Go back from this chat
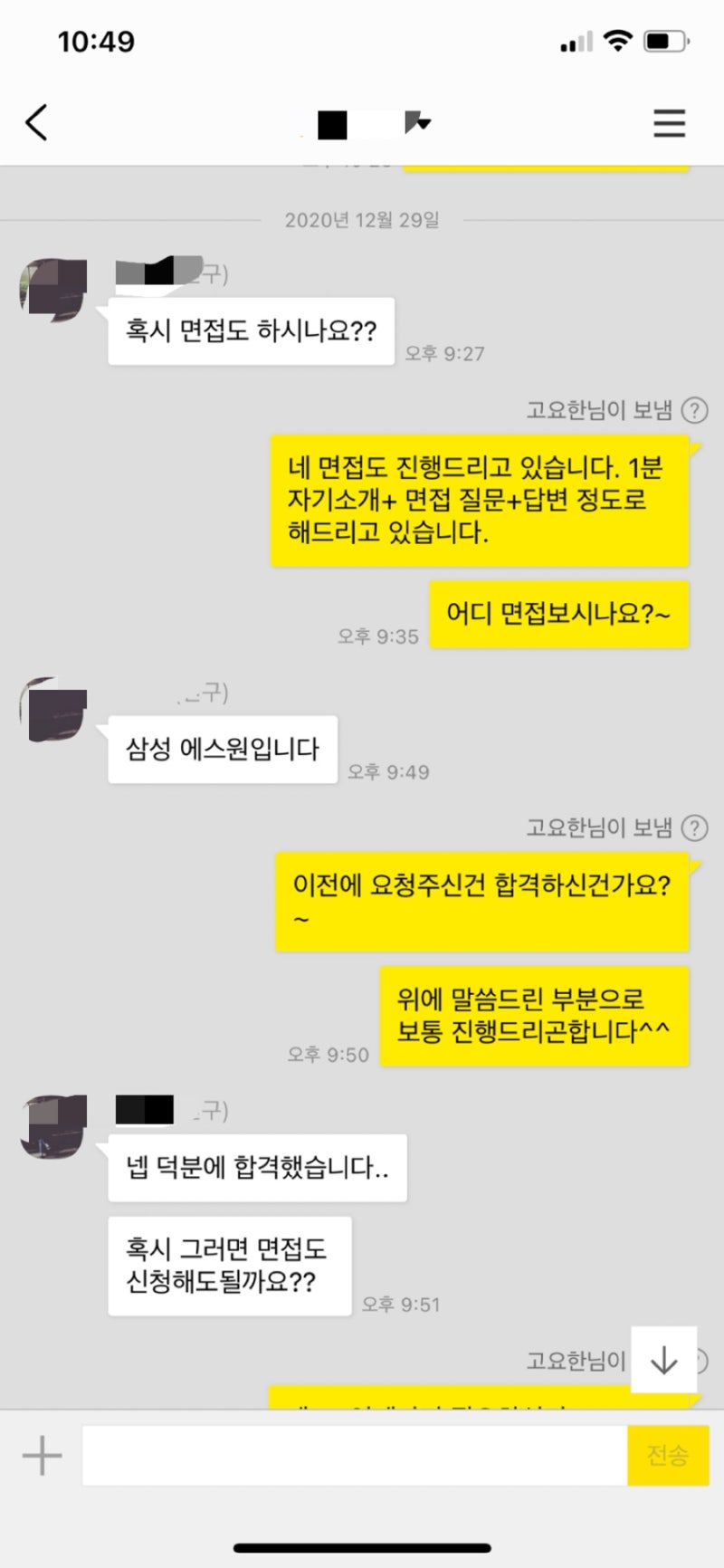The height and width of the screenshot is (1568, 724). click(36, 122)
